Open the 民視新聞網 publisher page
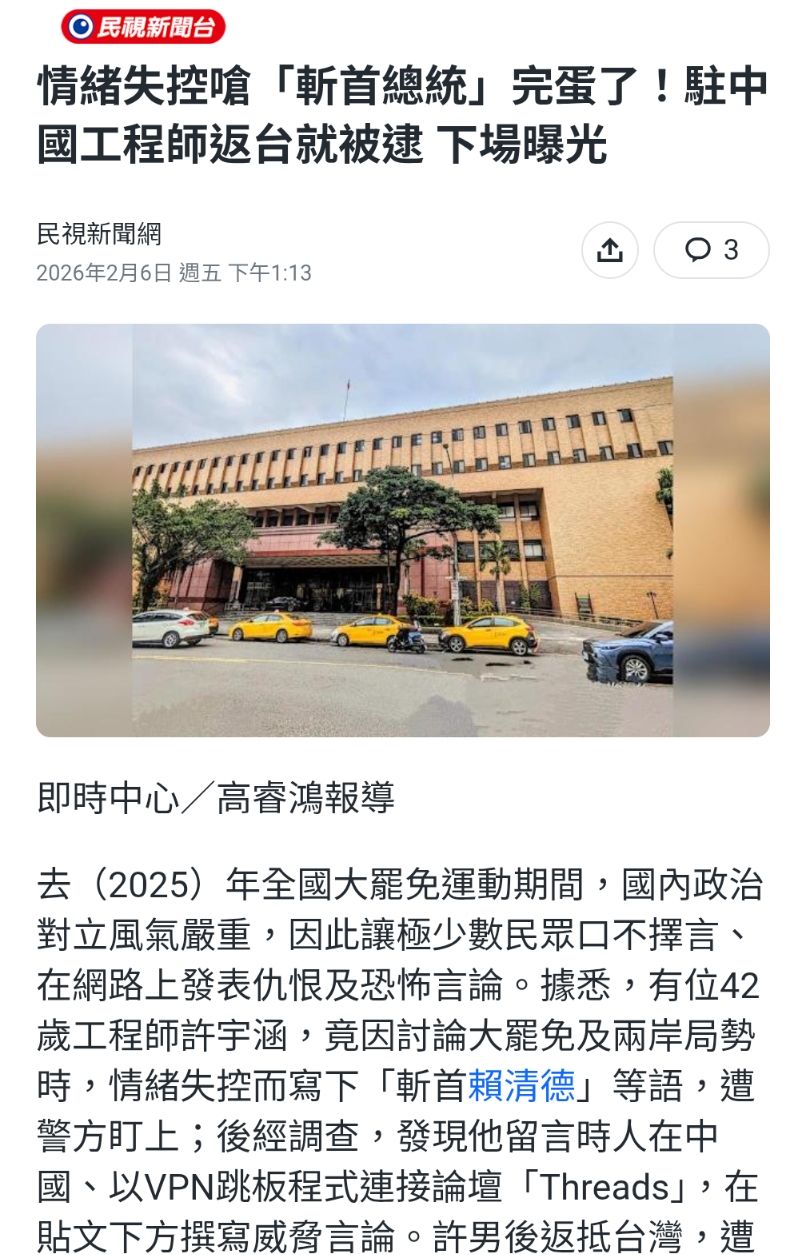 coord(99,235)
